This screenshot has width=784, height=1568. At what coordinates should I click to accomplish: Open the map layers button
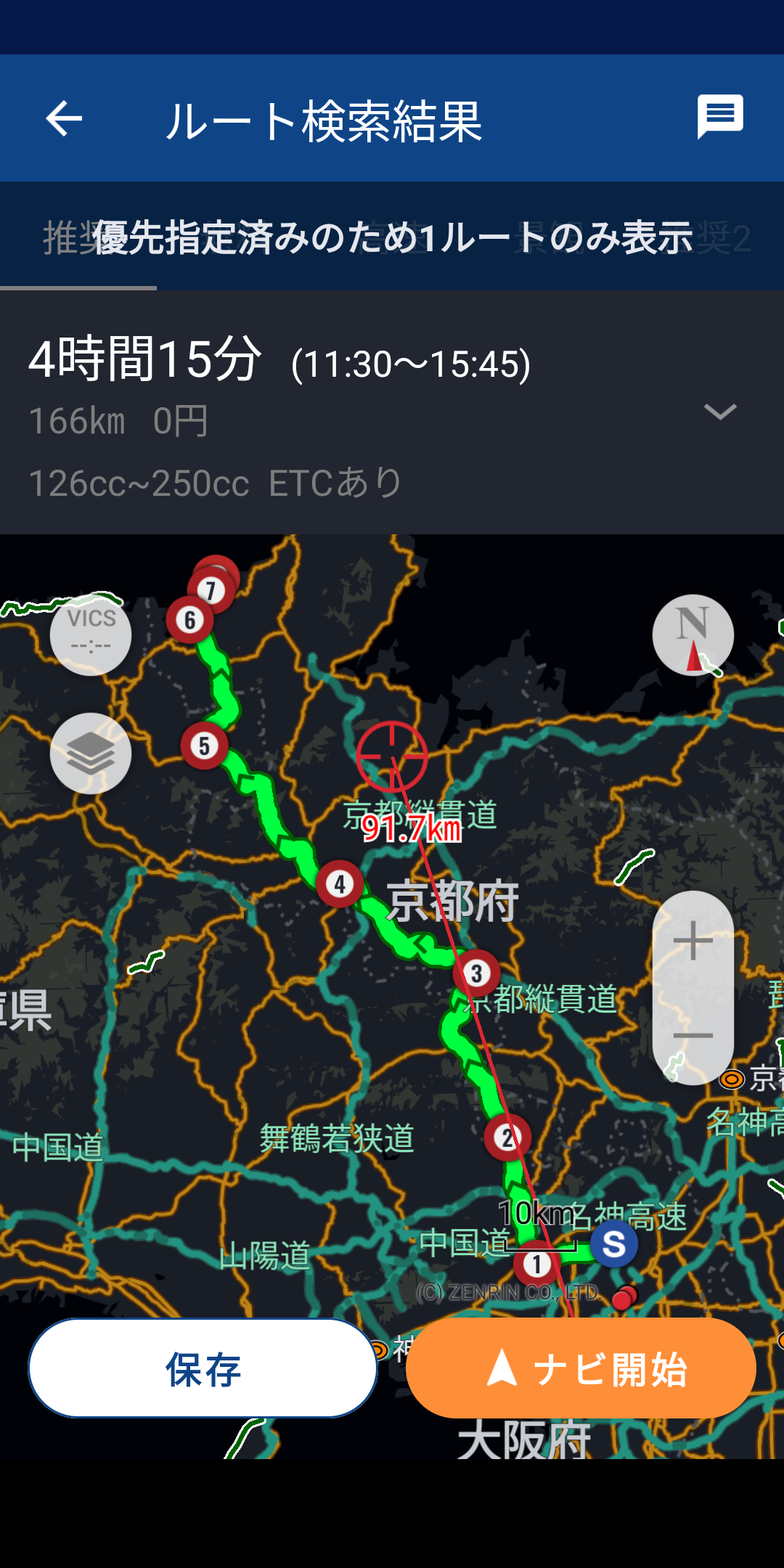click(91, 754)
